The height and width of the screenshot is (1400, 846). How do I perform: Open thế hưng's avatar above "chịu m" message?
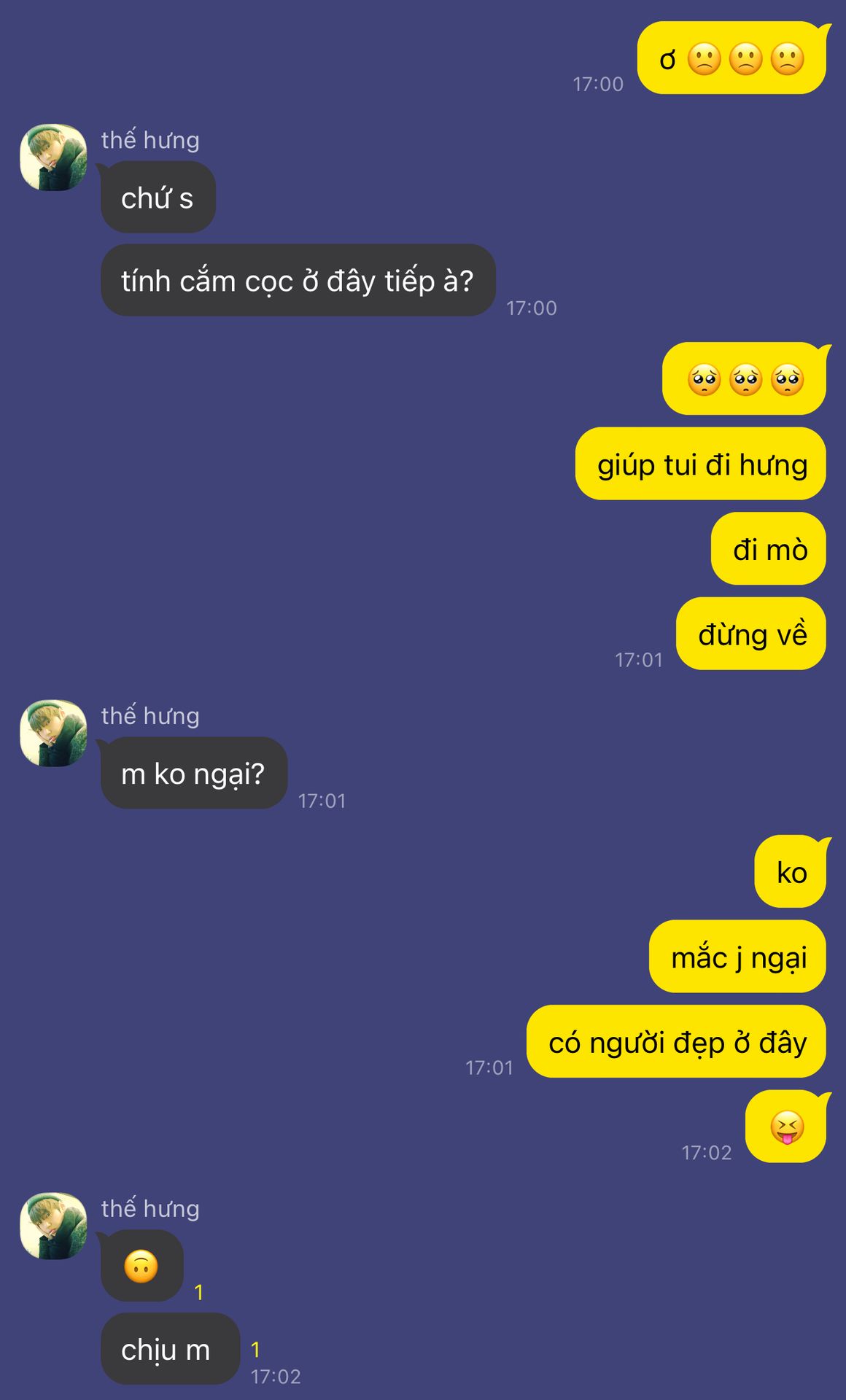[x=53, y=1226]
